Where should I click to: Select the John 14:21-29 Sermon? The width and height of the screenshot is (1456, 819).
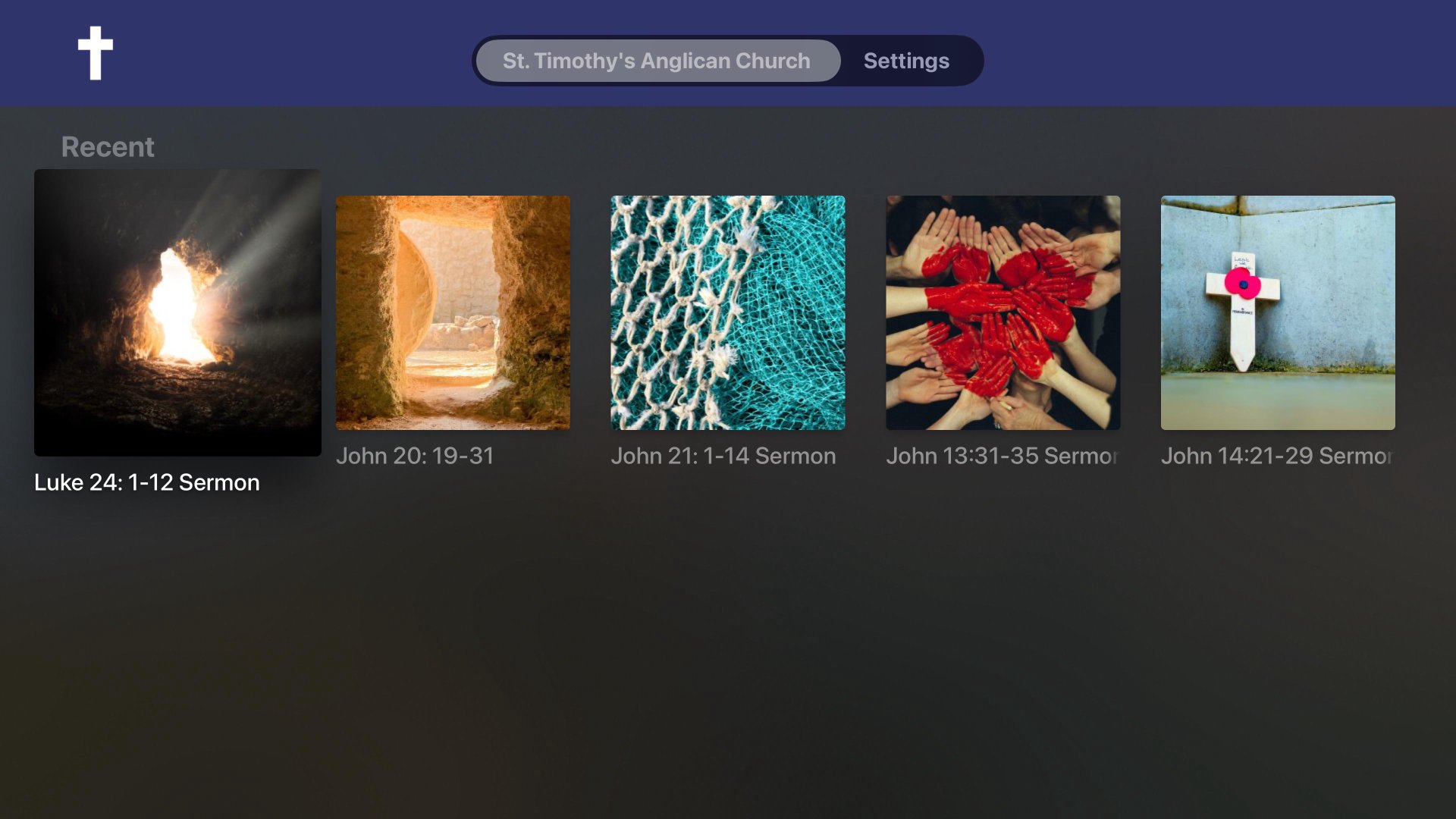click(x=1277, y=312)
